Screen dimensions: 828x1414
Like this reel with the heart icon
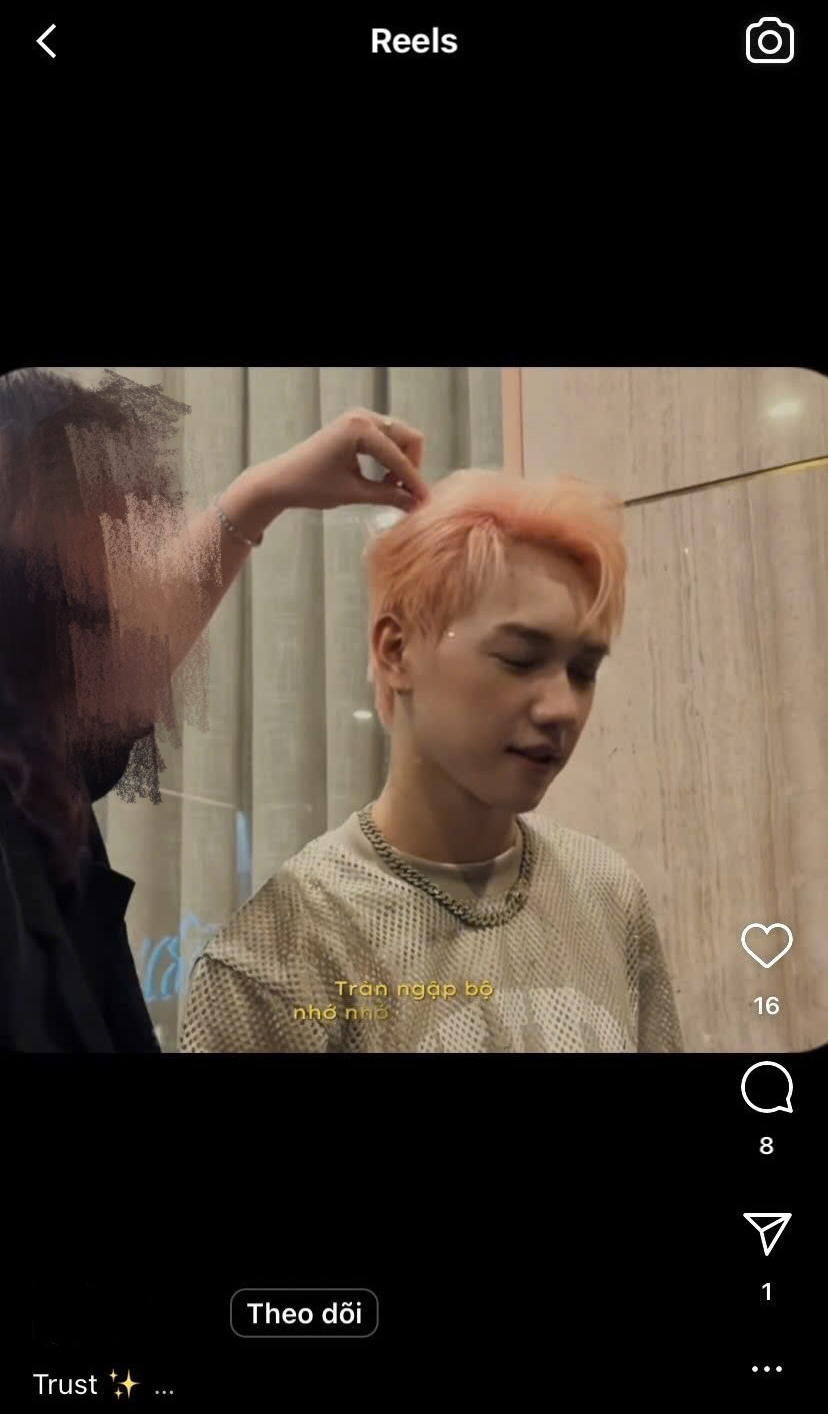coord(766,945)
